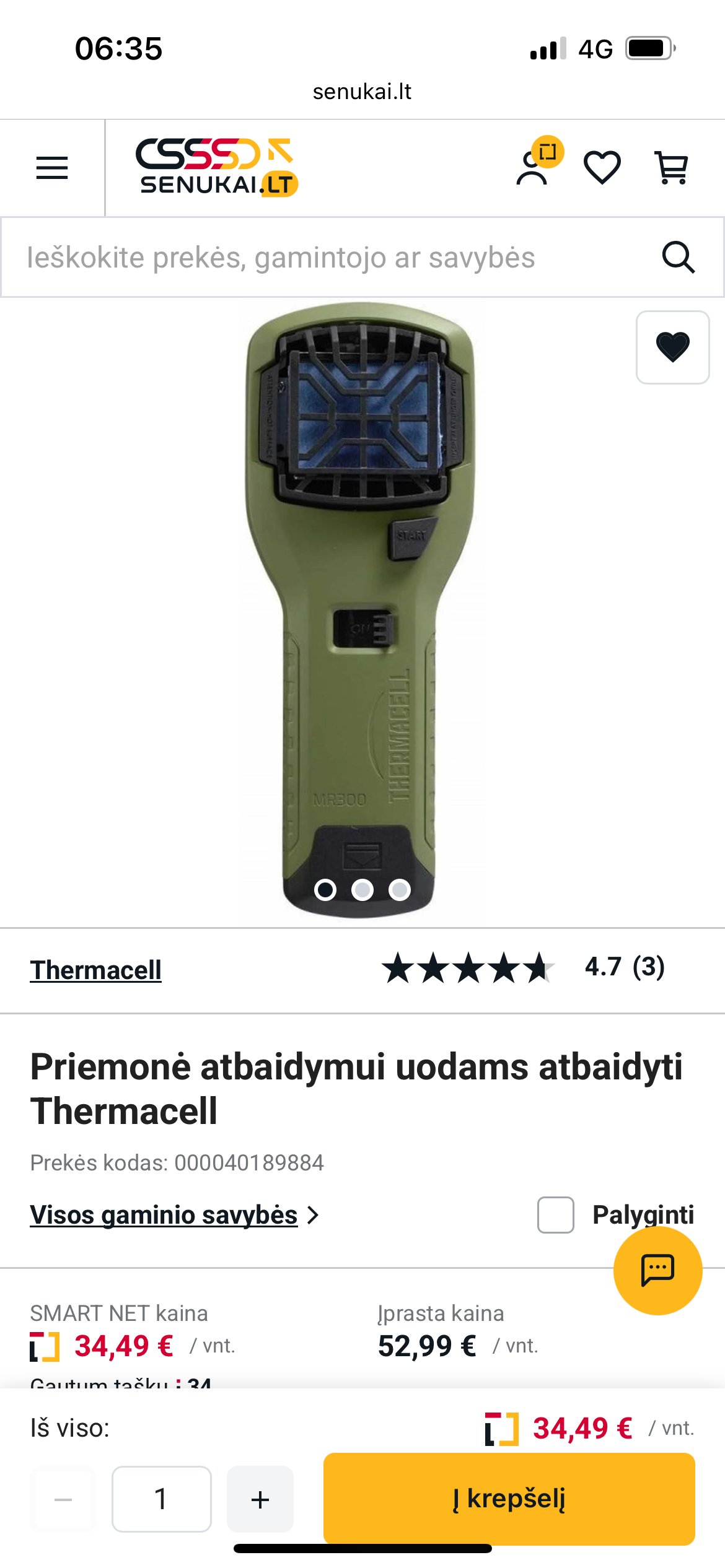Image resolution: width=725 pixels, height=1568 pixels.
Task: Open the 4.7 star rating reviews
Action: (523, 967)
